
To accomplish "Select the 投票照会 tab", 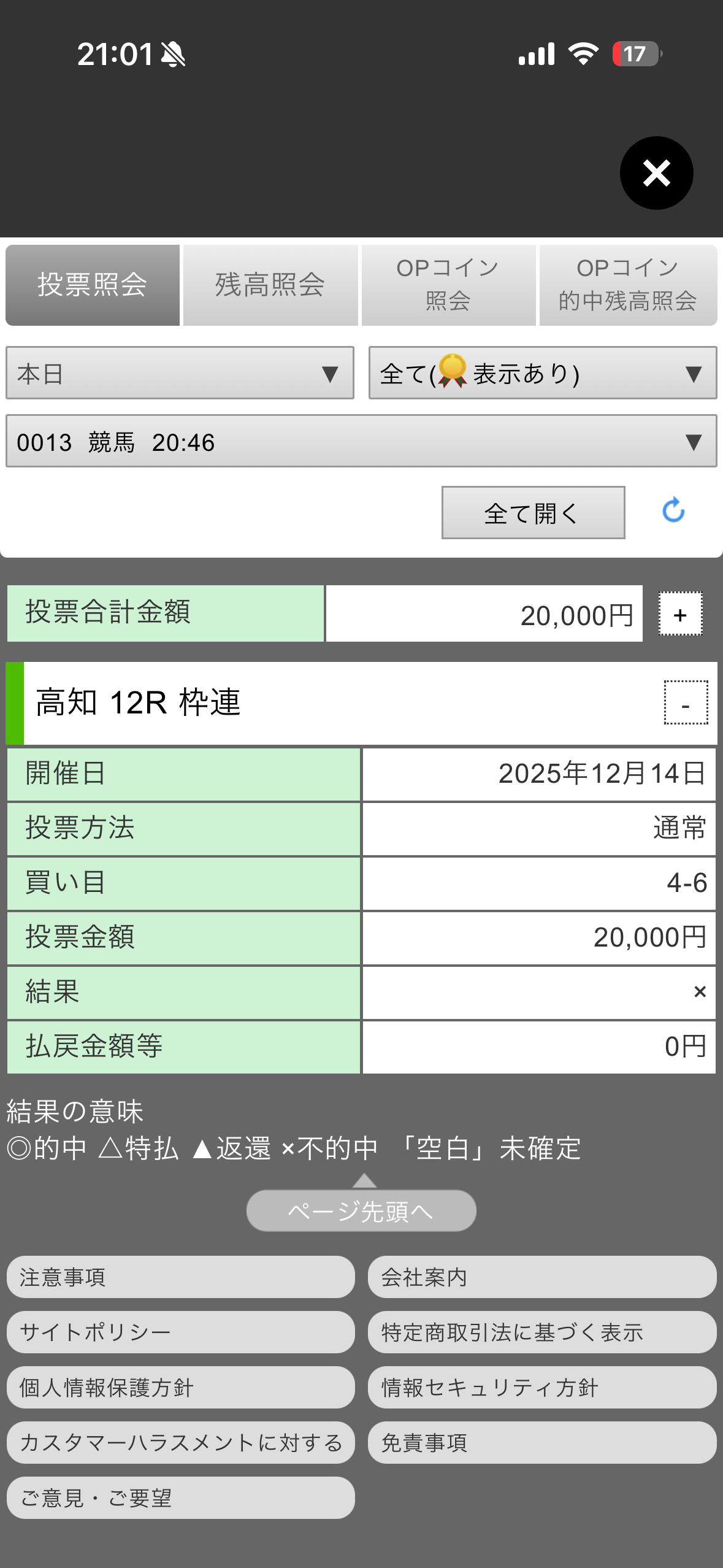I will tap(93, 285).
